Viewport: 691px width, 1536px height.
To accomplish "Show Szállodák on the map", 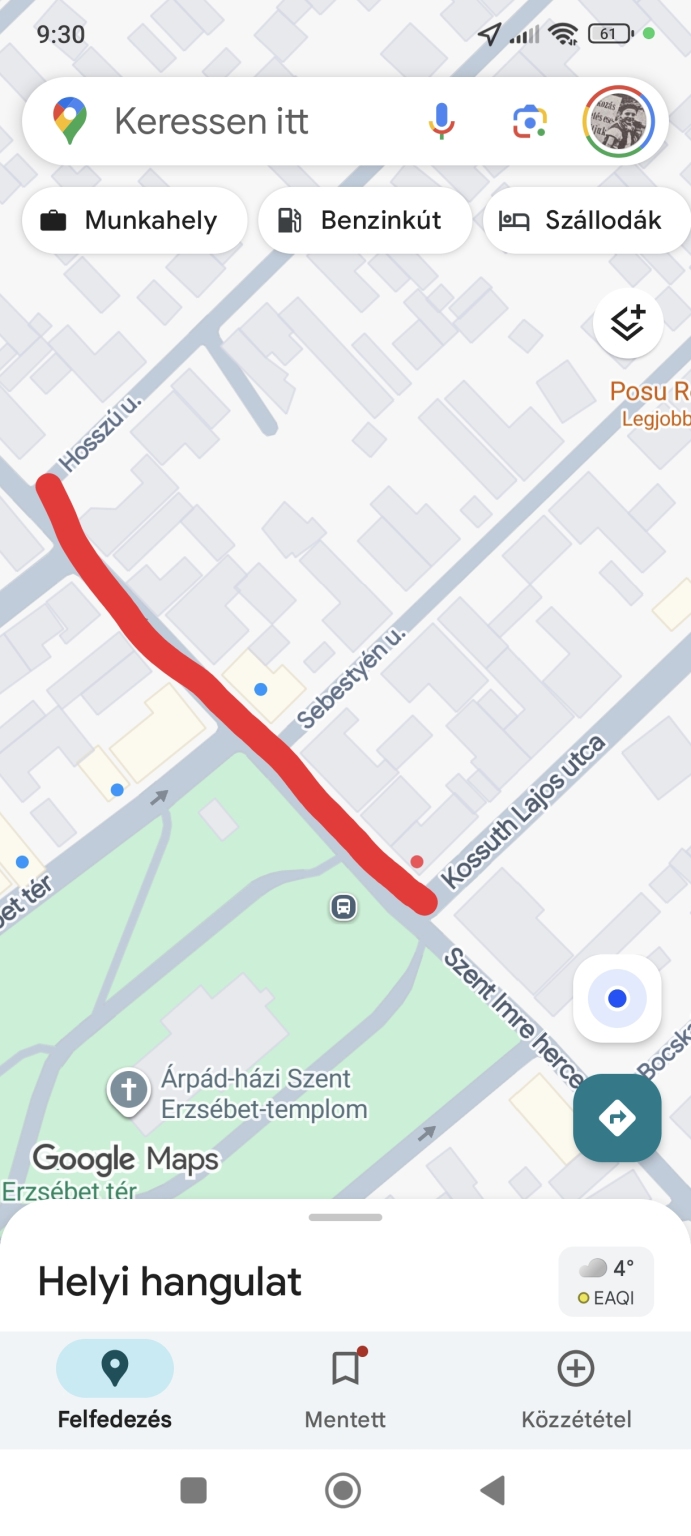I will (586, 220).
